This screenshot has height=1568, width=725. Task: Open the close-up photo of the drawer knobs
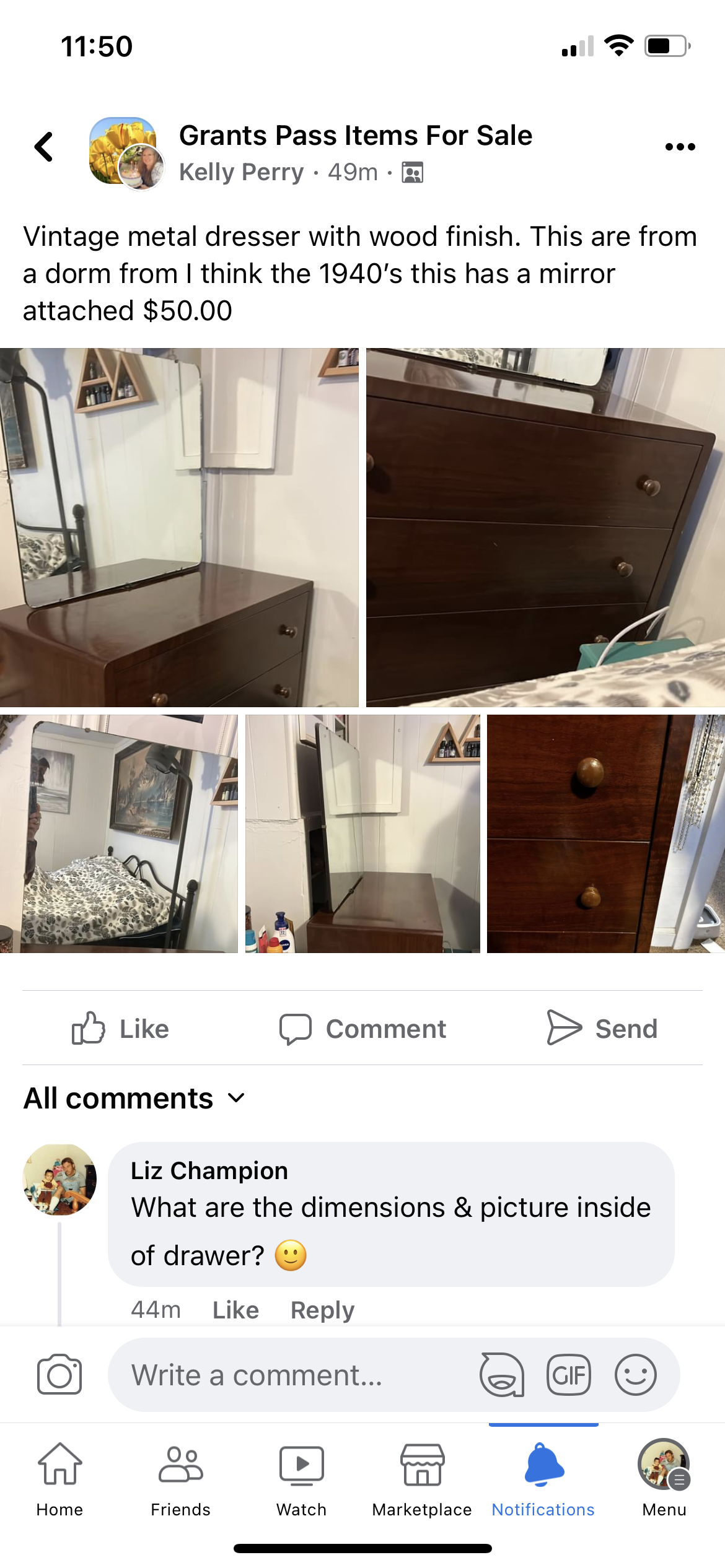[x=605, y=834]
